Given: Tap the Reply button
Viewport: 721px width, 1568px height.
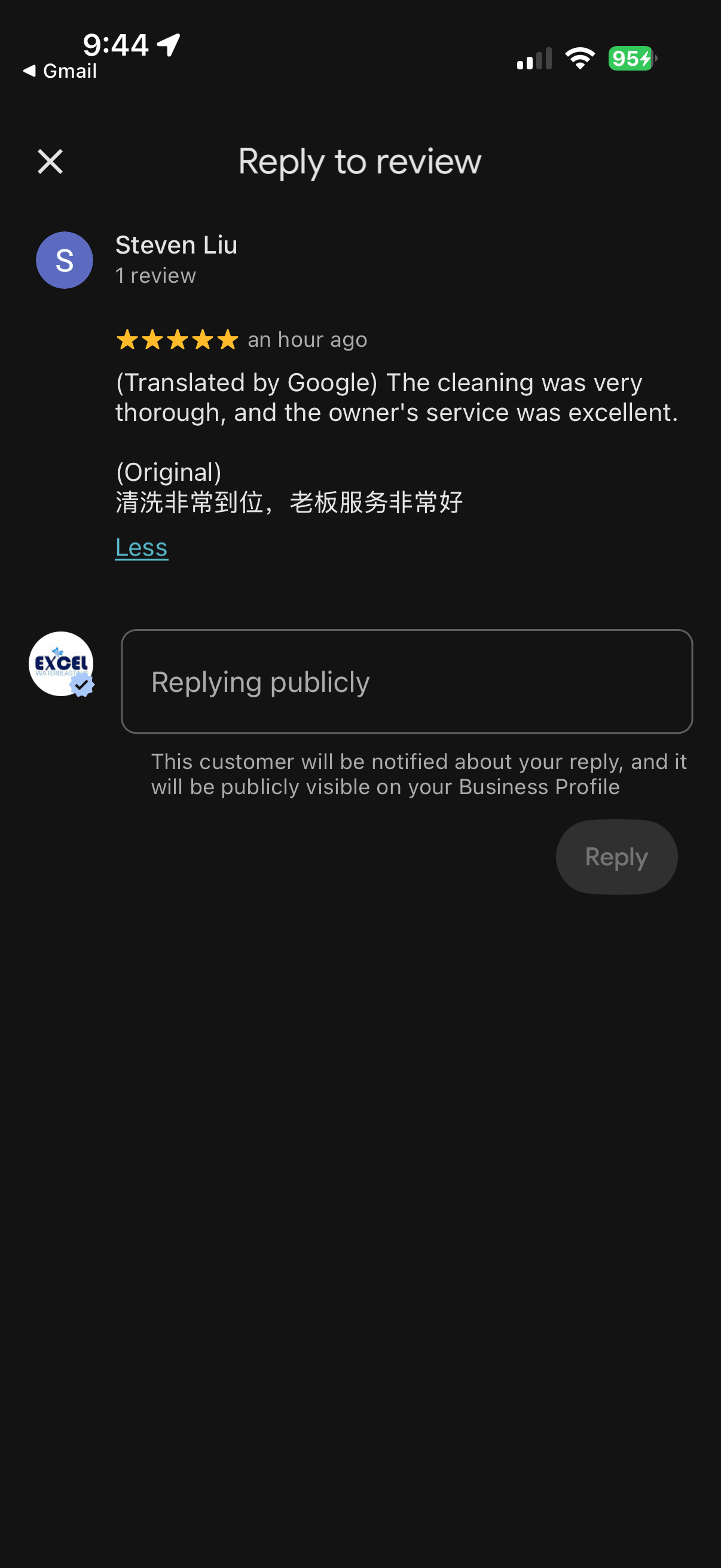Looking at the screenshot, I should pyautogui.click(x=616, y=856).
